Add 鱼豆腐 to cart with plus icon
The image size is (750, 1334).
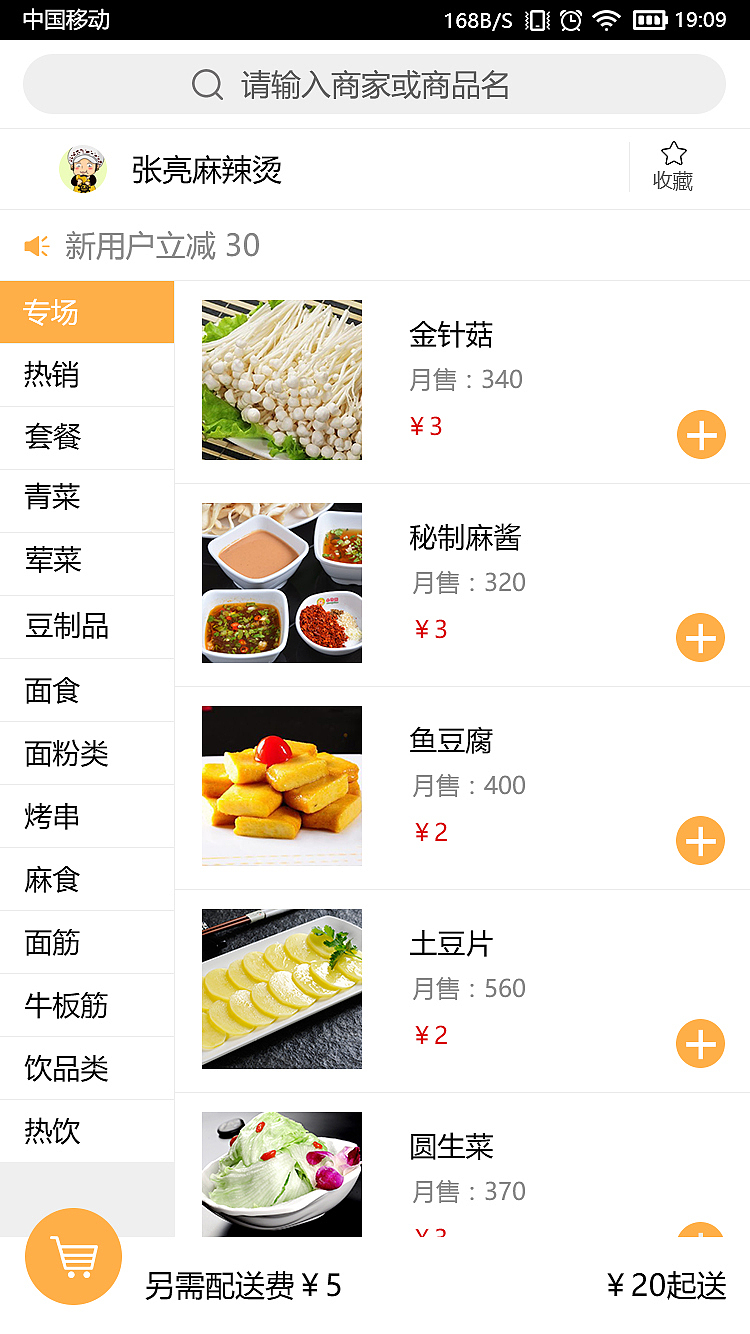[700, 841]
